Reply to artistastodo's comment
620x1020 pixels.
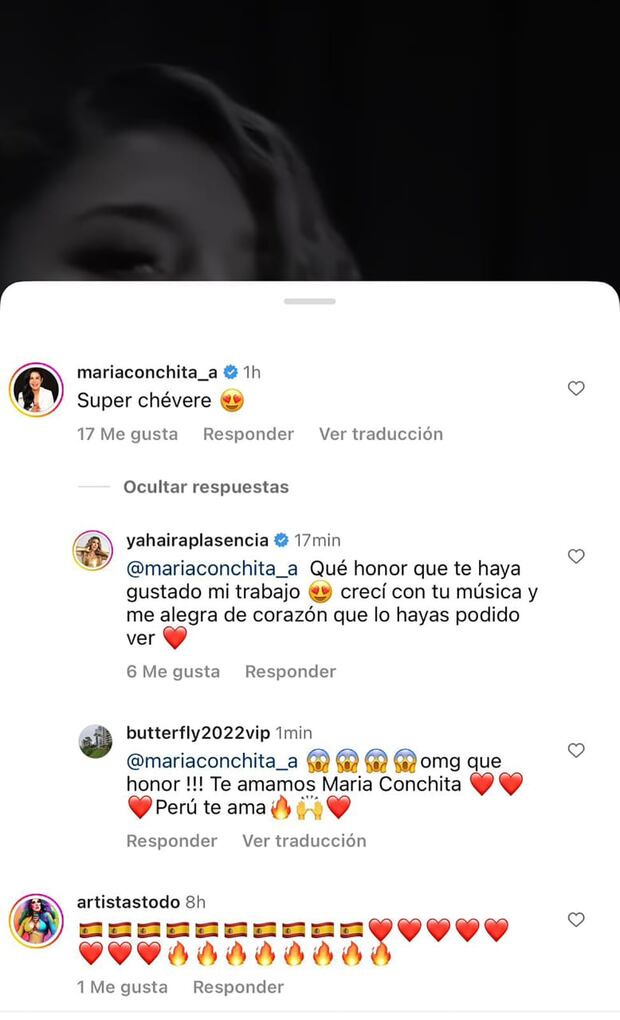[x=238, y=987]
